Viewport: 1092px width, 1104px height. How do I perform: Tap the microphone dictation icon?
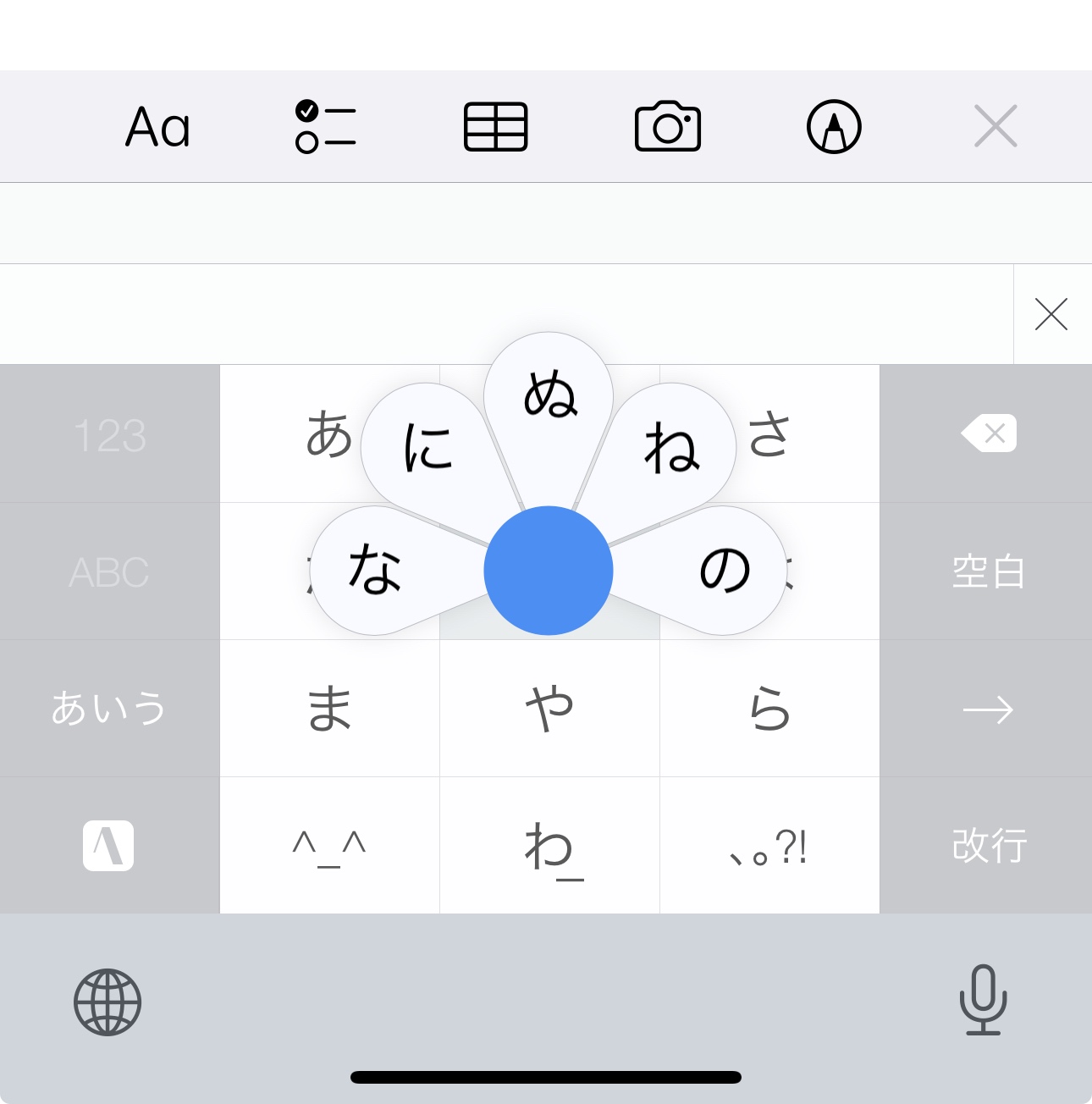[x=983, y=1002]
